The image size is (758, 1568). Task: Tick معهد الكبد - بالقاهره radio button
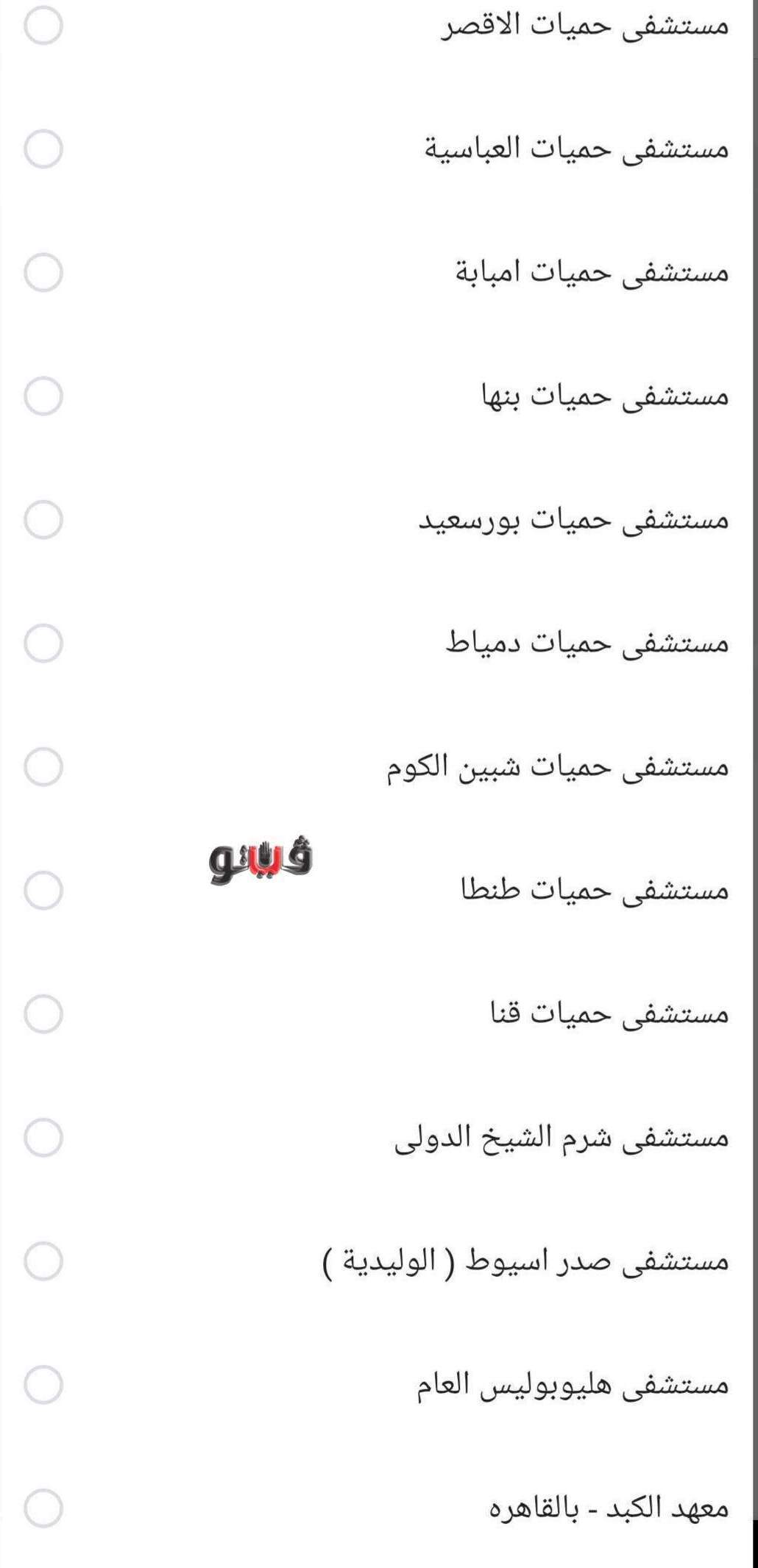tap(43, 1508)
